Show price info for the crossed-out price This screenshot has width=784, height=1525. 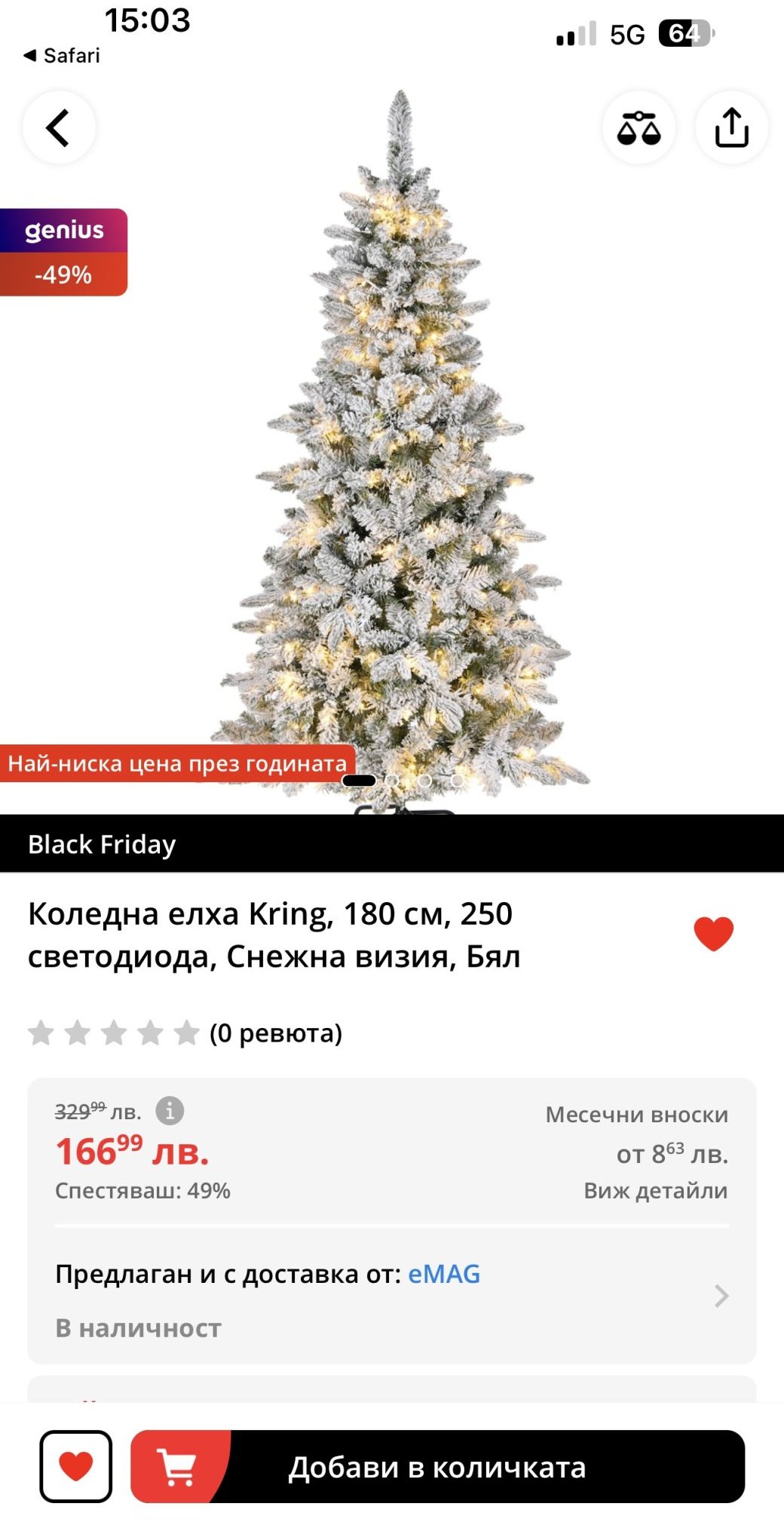(170, 1111)
